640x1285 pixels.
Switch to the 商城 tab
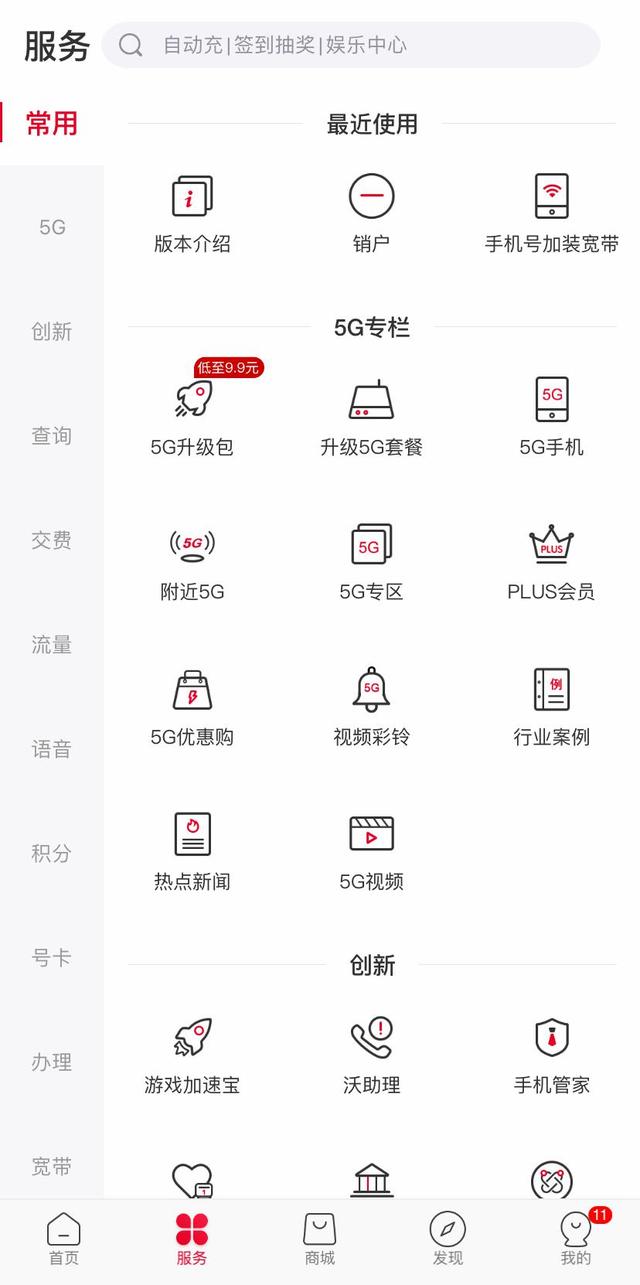tap(320, 1240)
